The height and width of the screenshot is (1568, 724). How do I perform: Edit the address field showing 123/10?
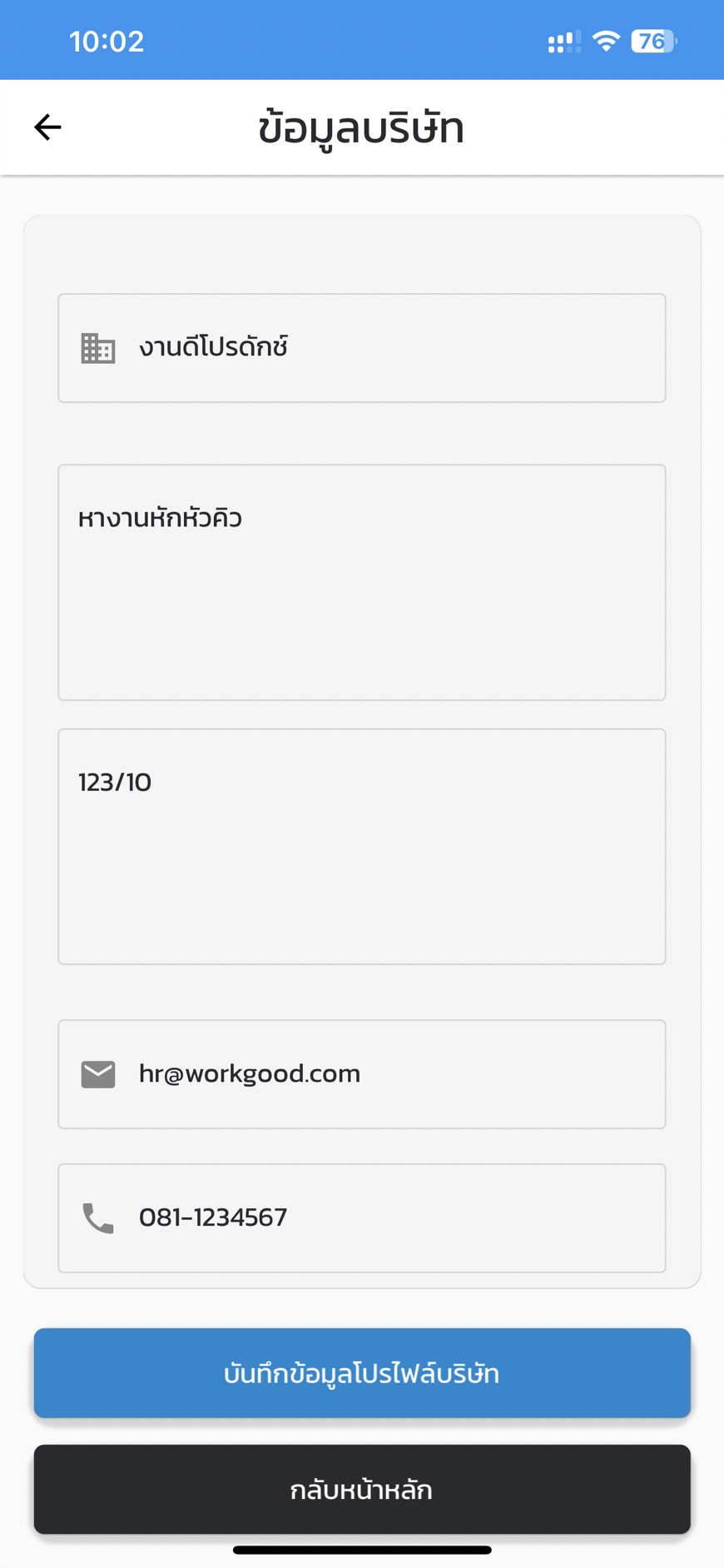click(x=362, y=847)
